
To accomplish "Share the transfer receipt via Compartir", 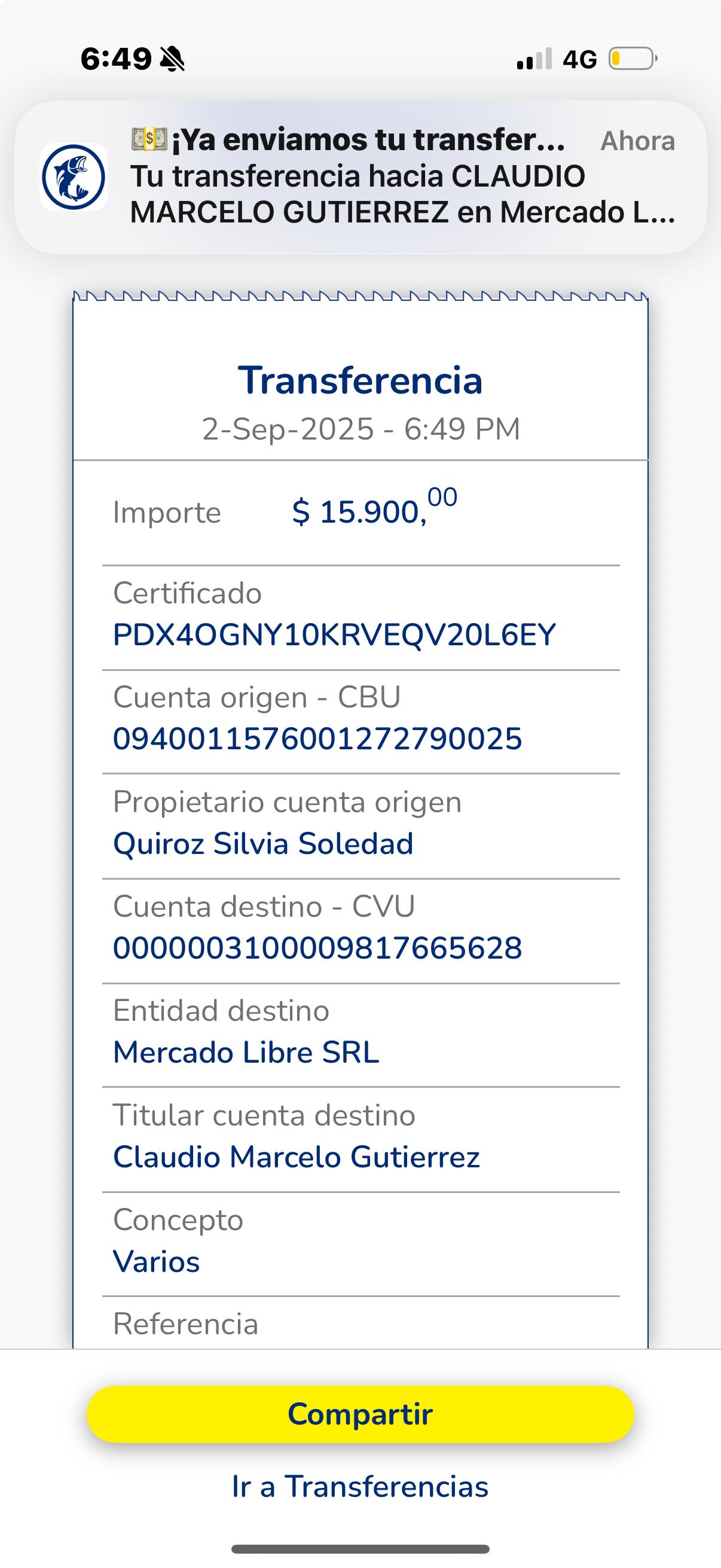I will pyautogui.click(x=360, y=1414).
